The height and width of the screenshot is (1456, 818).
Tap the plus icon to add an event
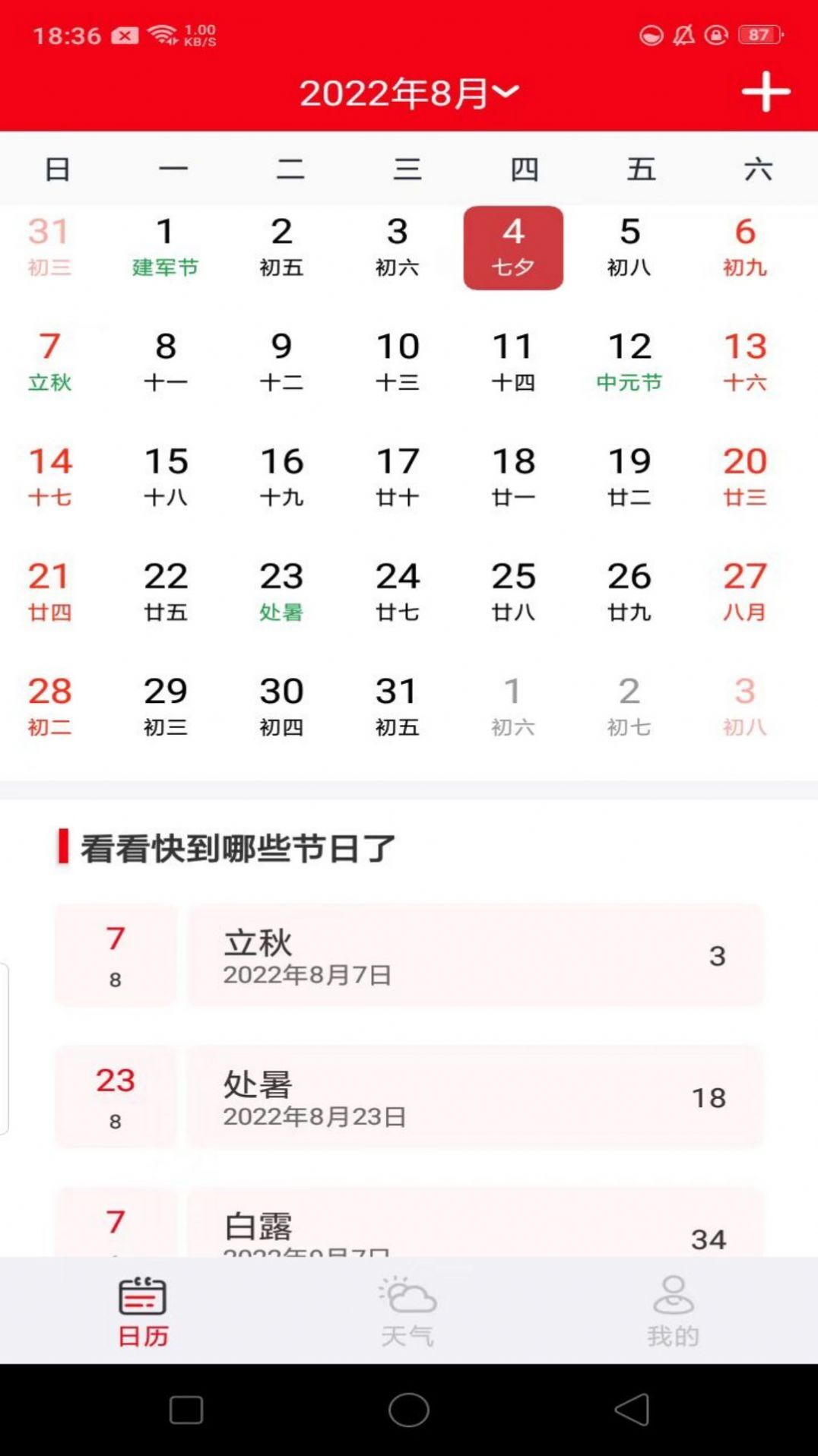[x=766, y=92]
